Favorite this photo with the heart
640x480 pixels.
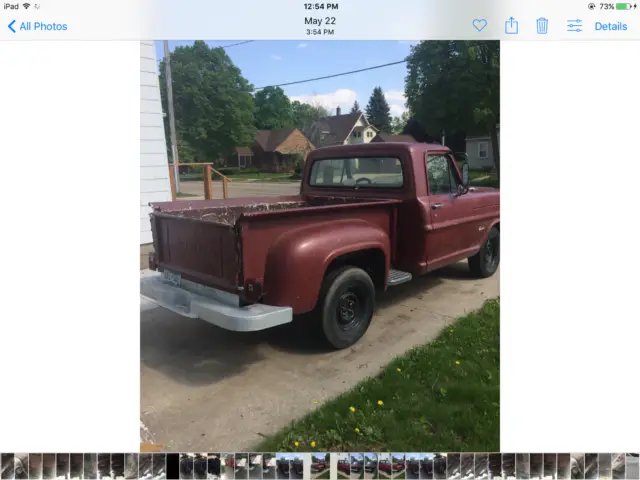[x=480, y=25]
